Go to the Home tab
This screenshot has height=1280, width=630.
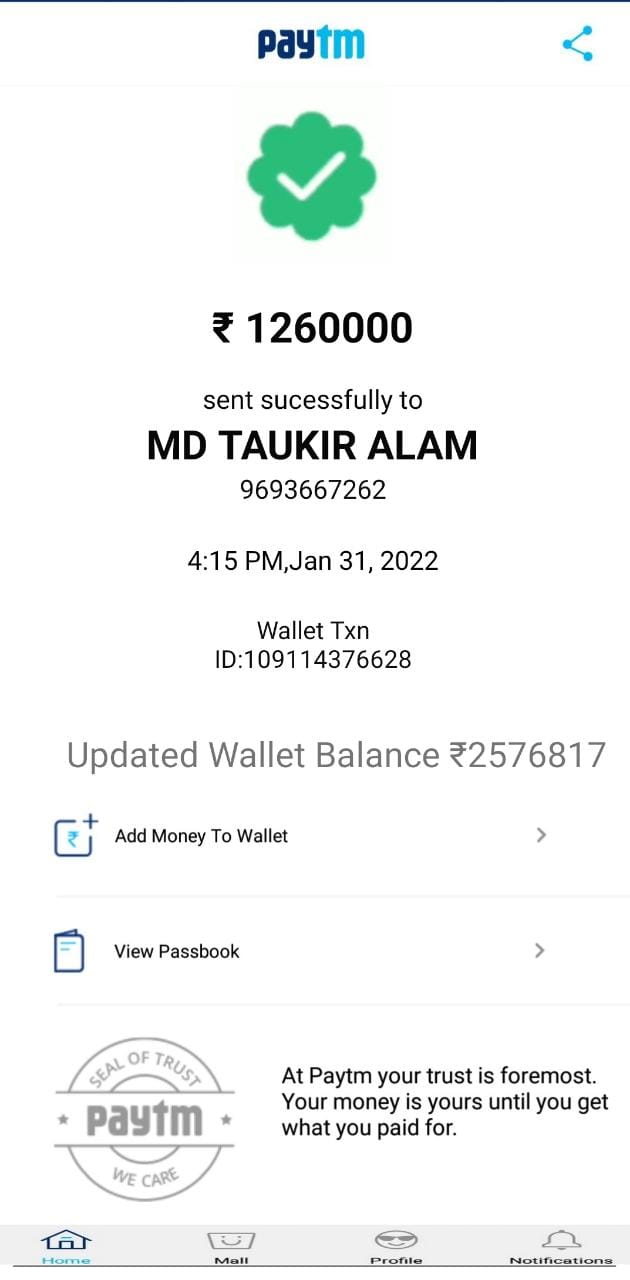pos(66,1246)
